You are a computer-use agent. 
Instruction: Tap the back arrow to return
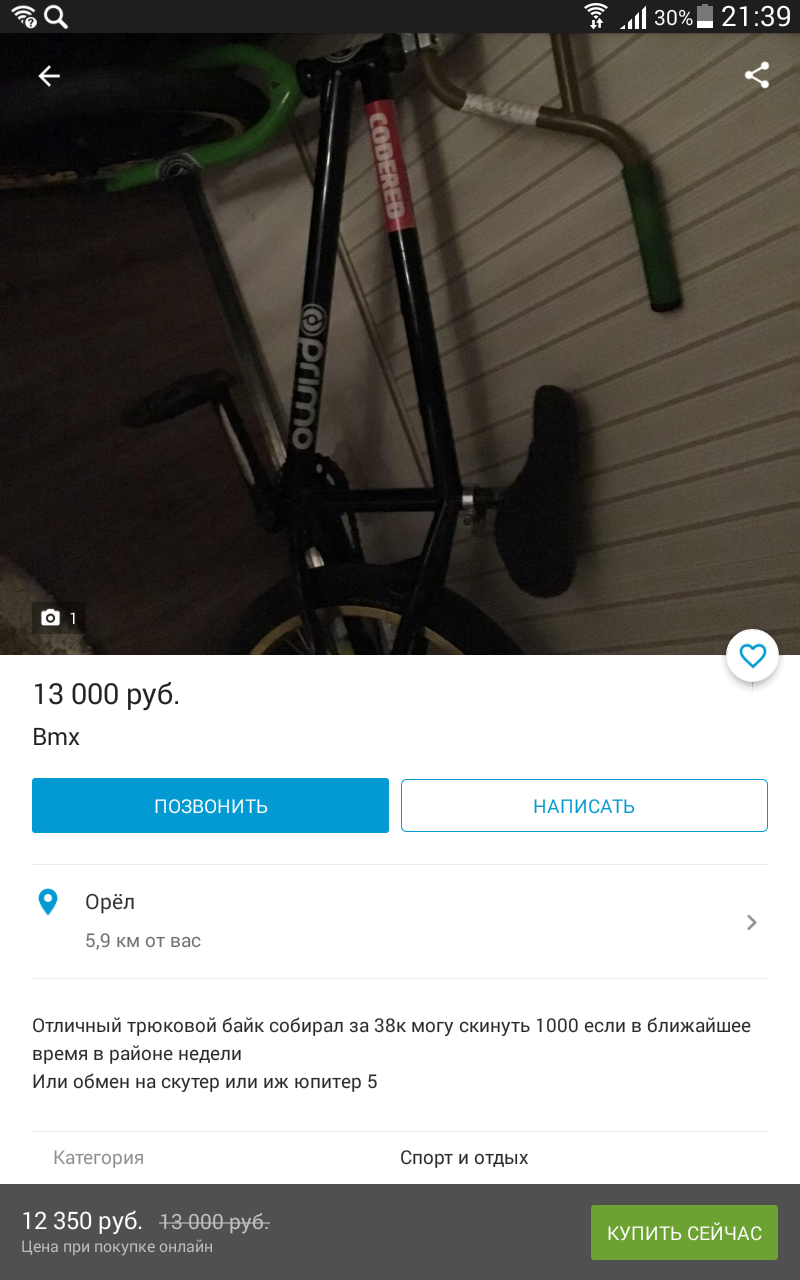tap(48, 75)
